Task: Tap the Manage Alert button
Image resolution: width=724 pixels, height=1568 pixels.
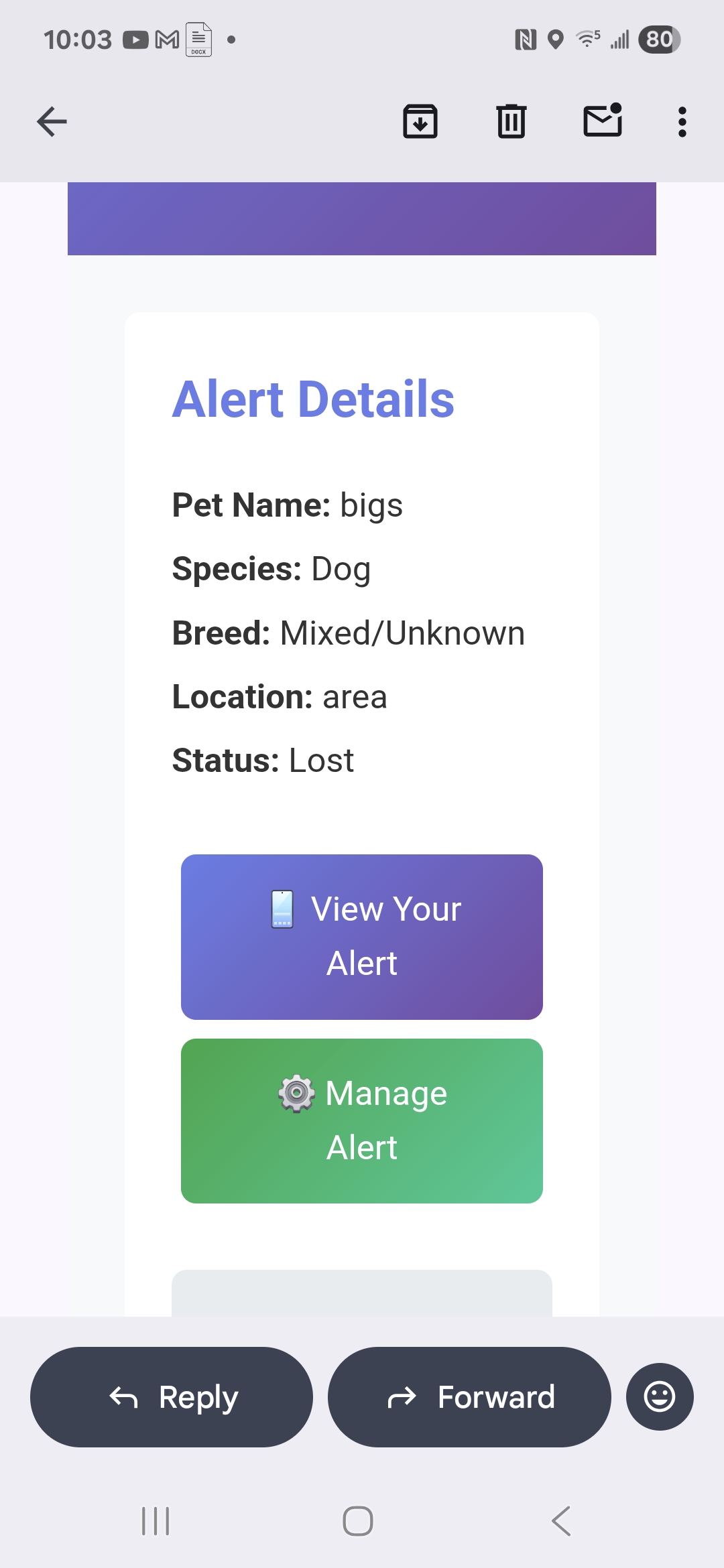Action: coord(362,1120)
